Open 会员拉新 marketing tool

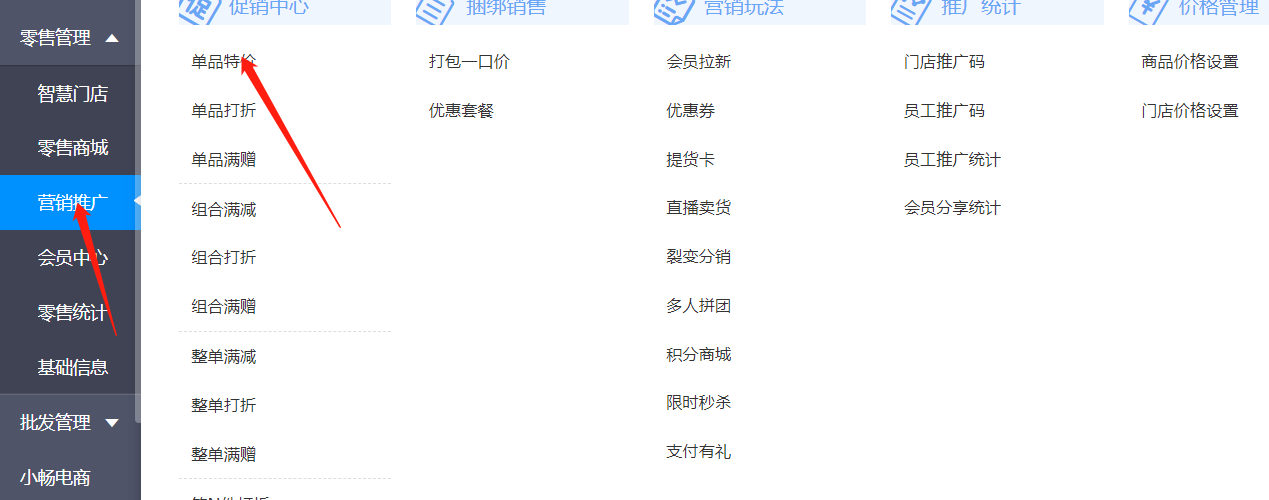click(698, 62)
